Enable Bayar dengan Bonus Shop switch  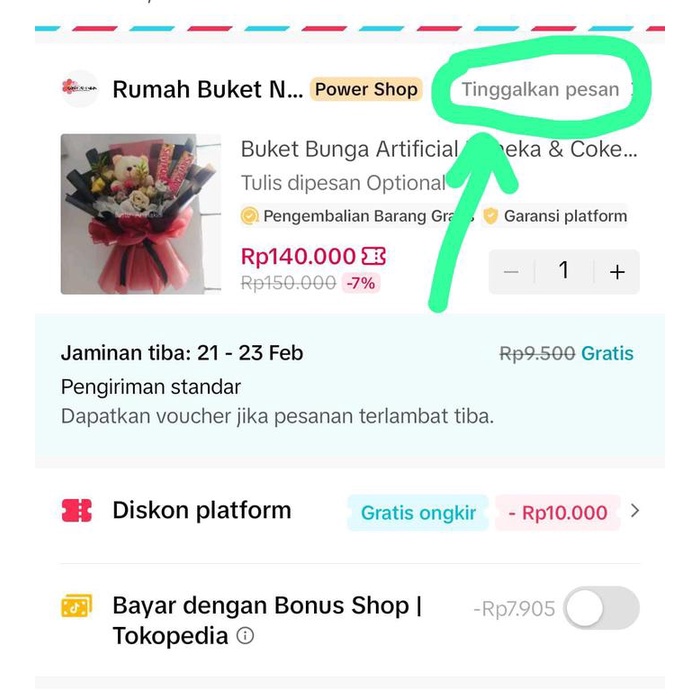click(x=601, y=608)
